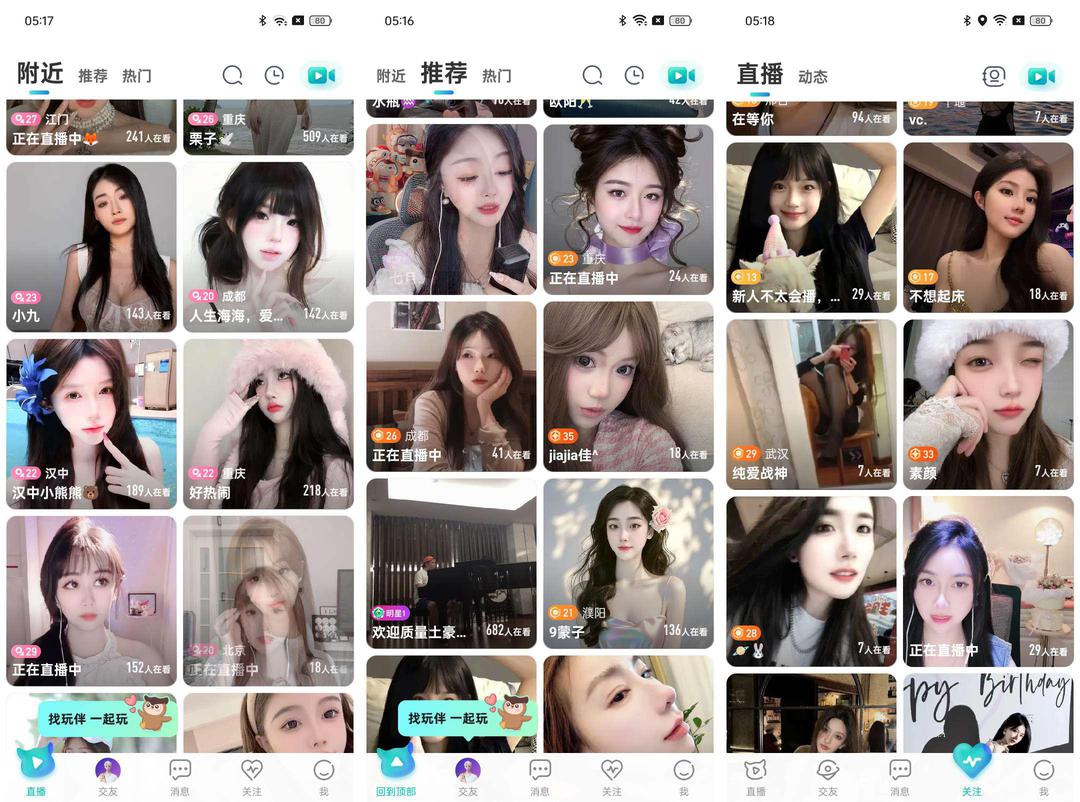Open the 不想起床 stream card
The height and width of the screenshot is (802, 1080).
(x=988, y=227)
